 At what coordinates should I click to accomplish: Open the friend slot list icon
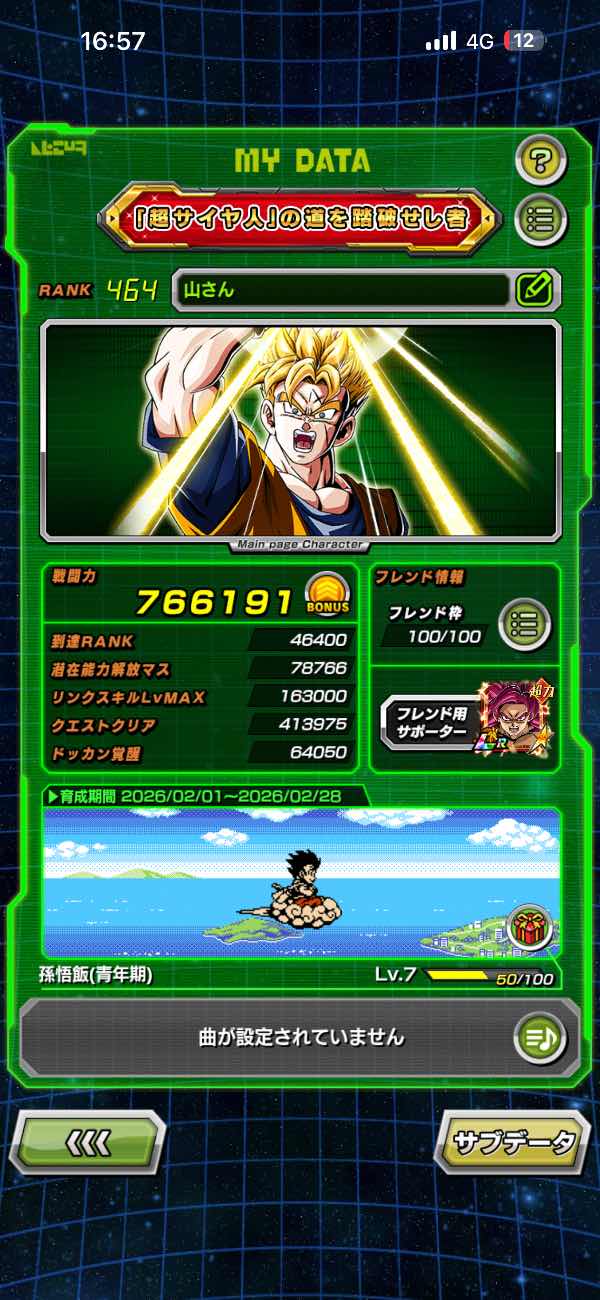click(525, 624)
